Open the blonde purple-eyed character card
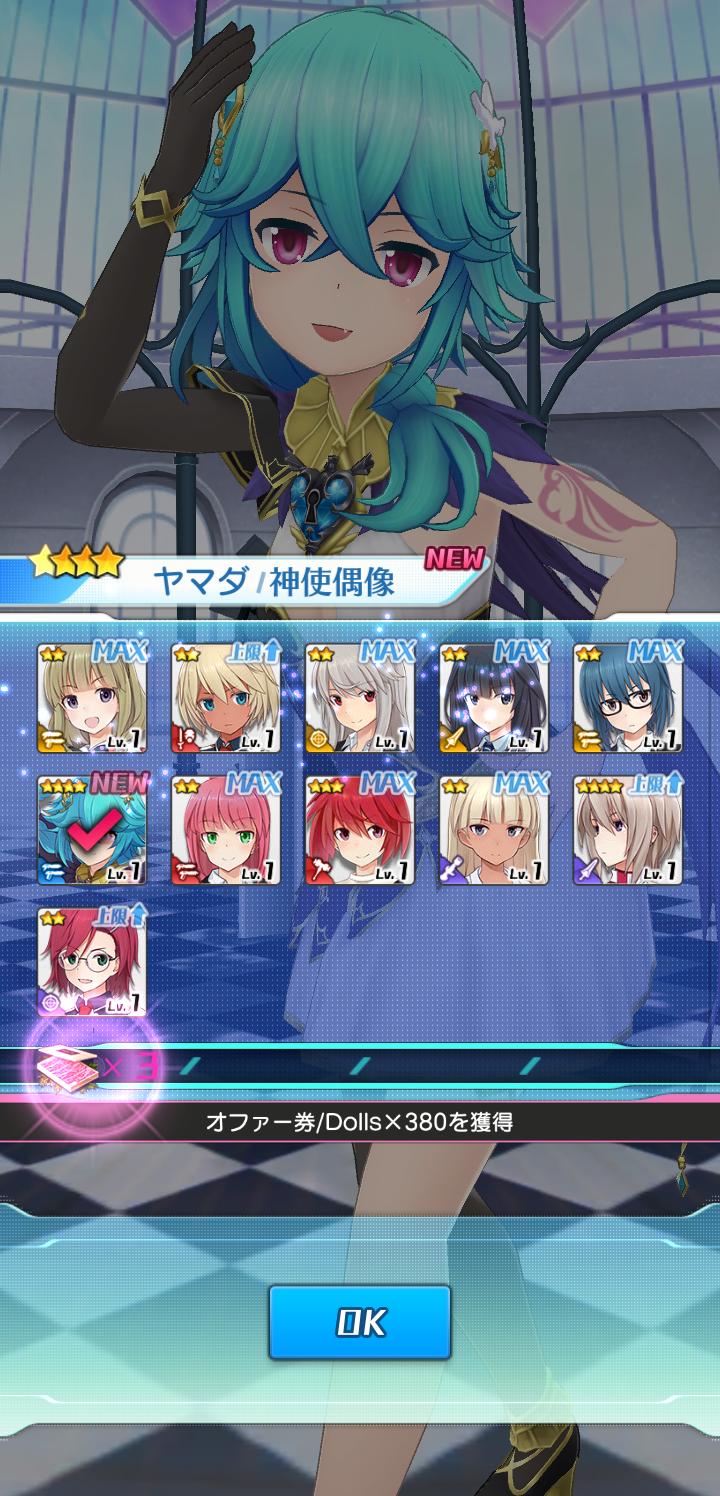 [92, 698]
